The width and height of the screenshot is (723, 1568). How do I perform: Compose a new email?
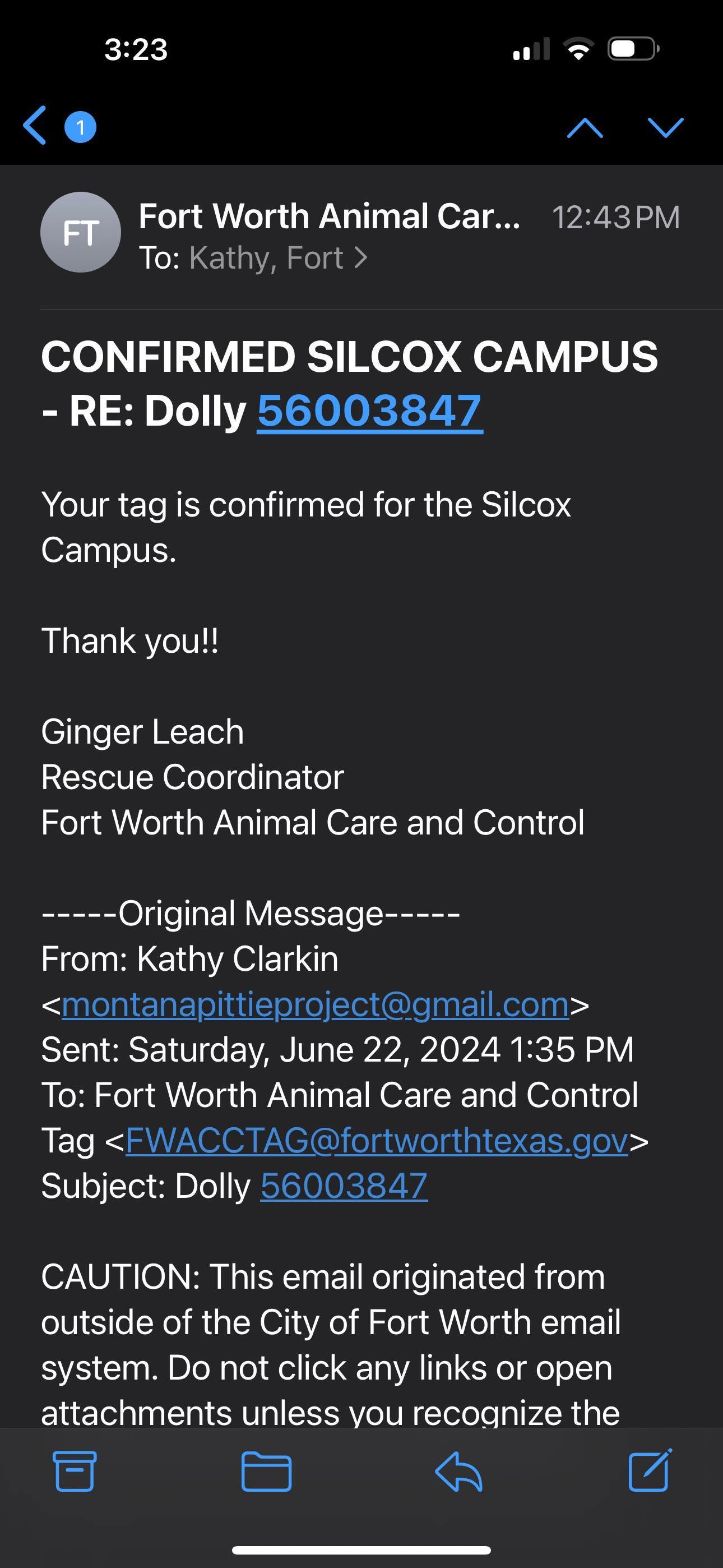pyautogui.click(x=650, y=1470)
